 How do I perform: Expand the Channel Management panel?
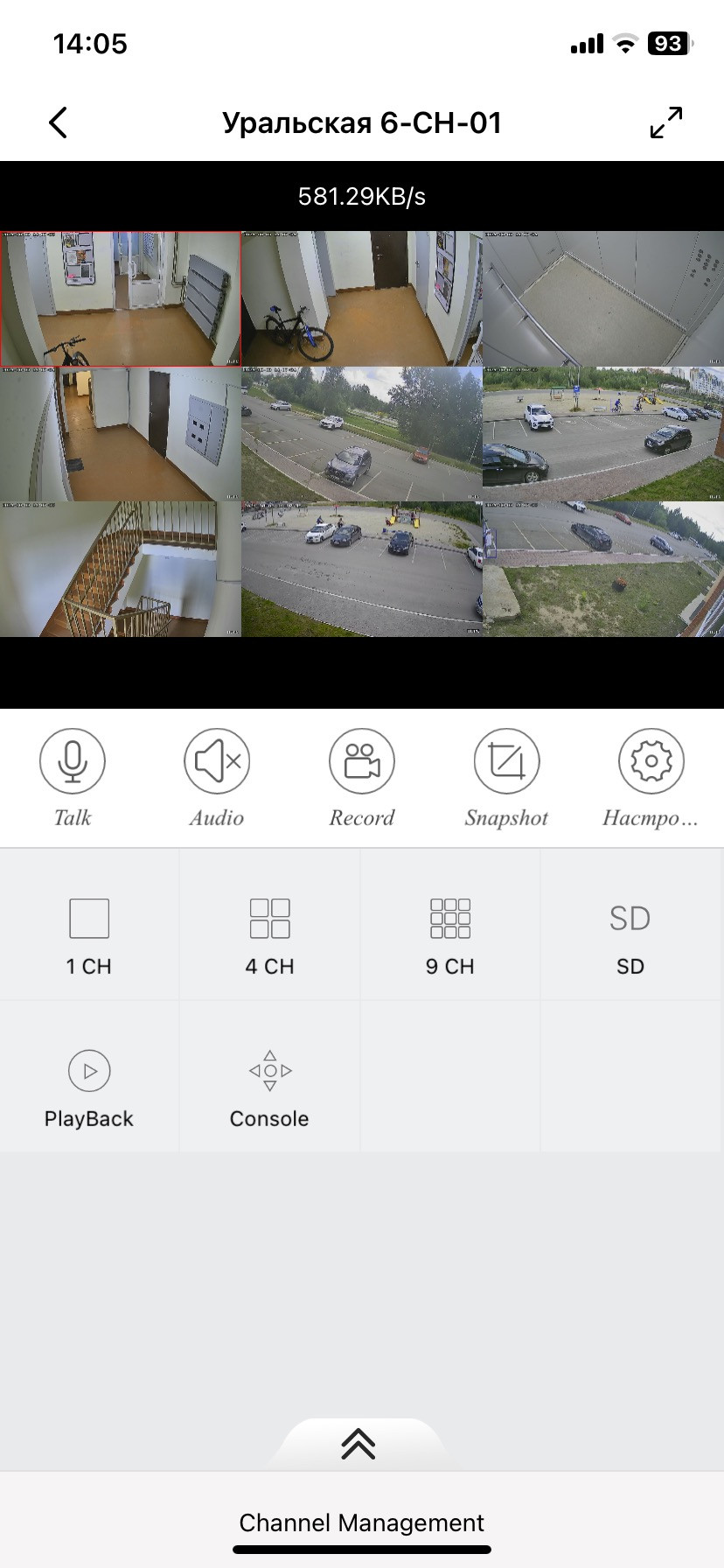(359, 1444)
